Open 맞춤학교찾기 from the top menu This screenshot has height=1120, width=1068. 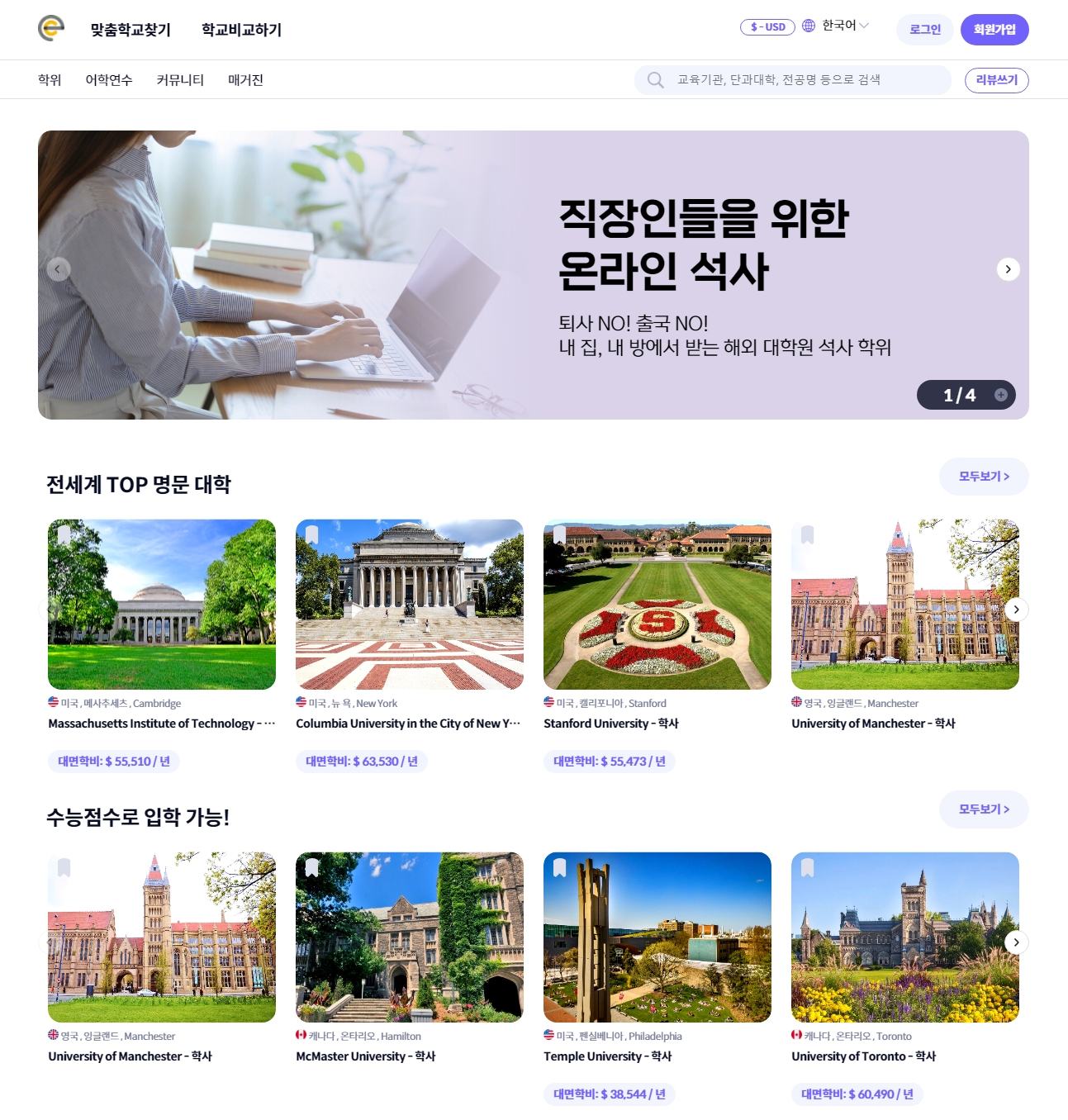pyautogui.click(x=131, y=30)
